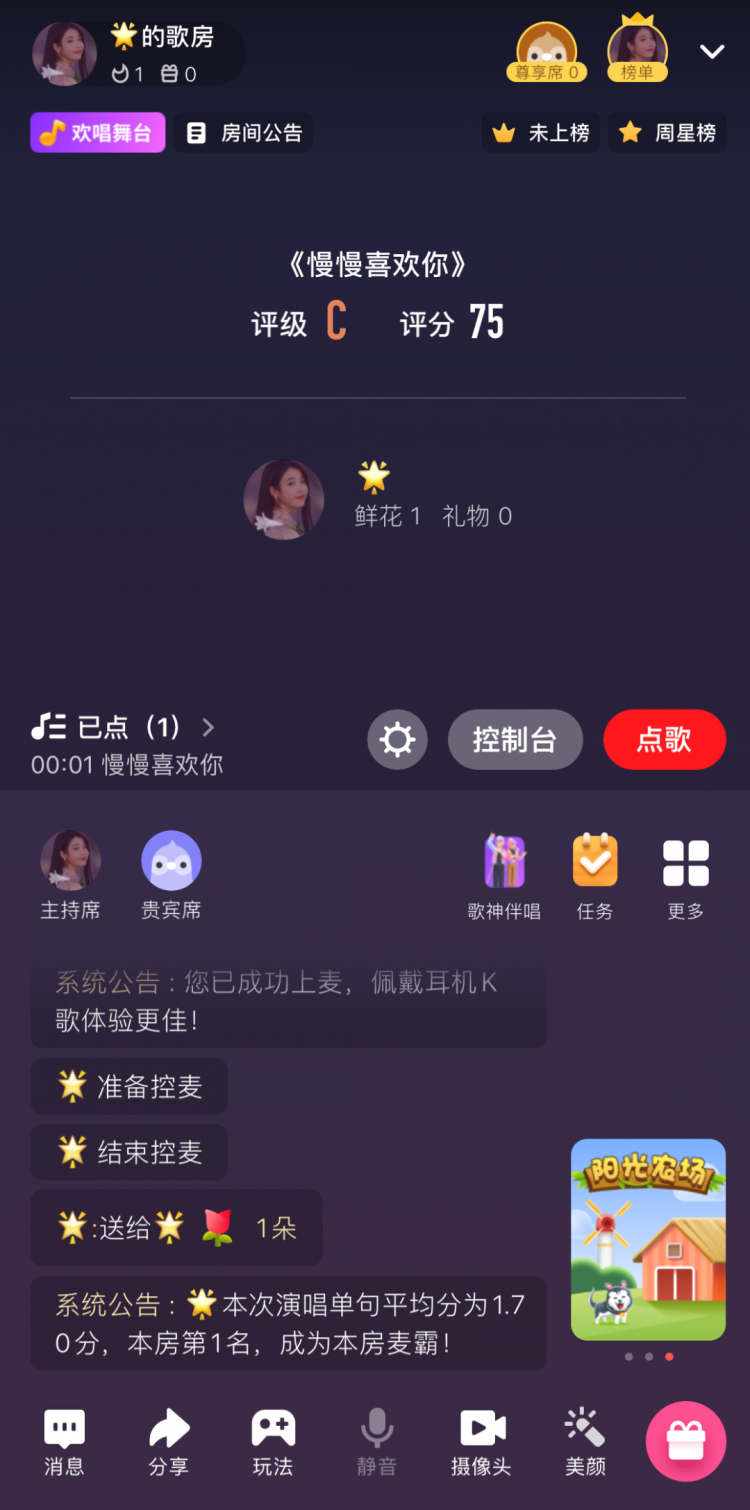Collapse the room with the down chevron
This screenshot has height=1510, width=750.
[x=712, y=52]
